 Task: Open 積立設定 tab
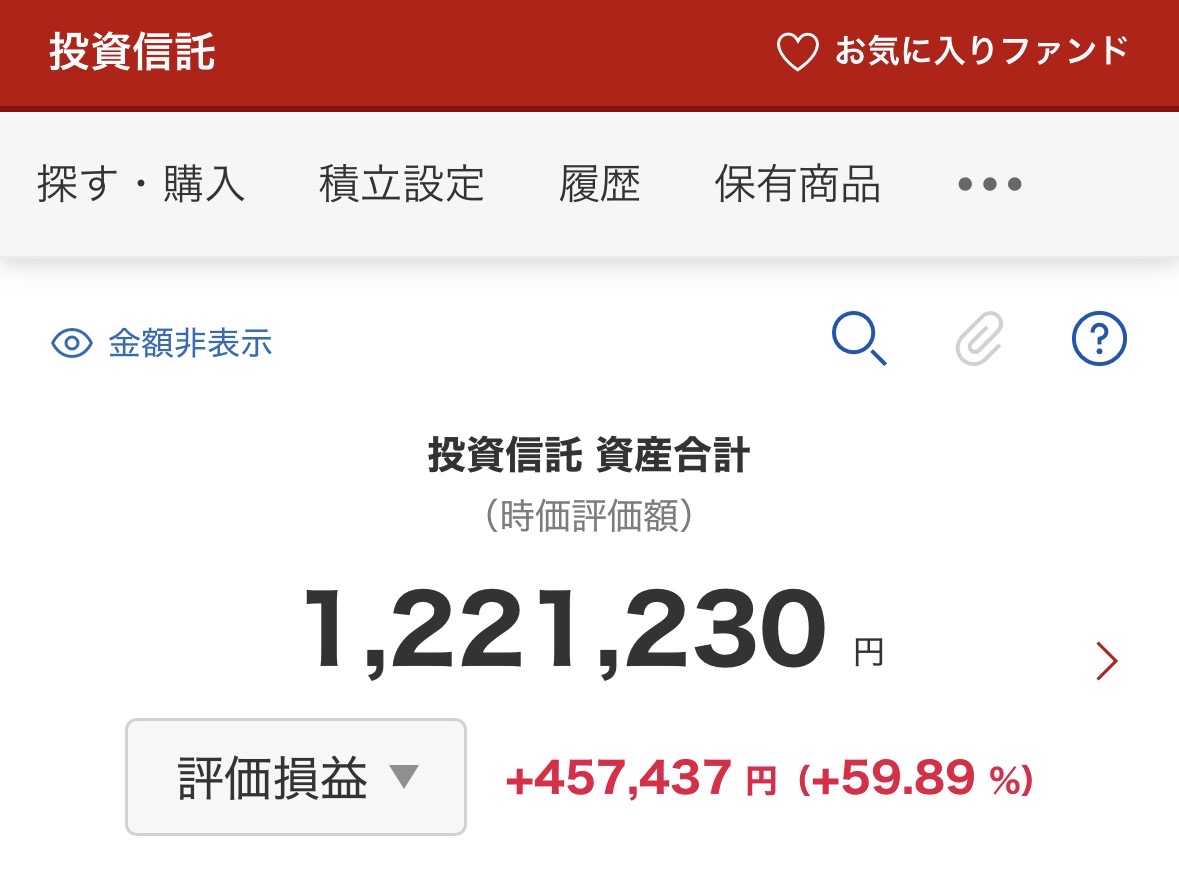point(401,185)
